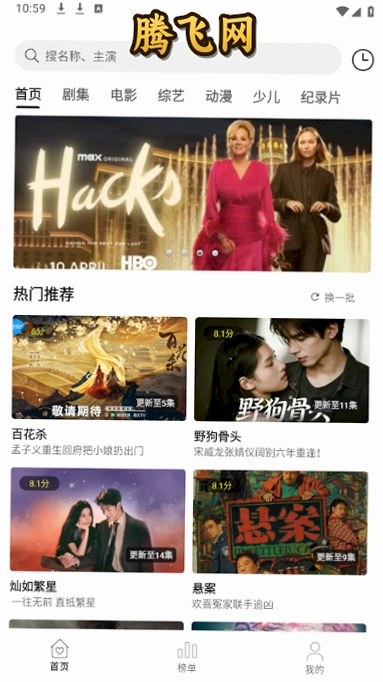Switch to the 纪录片 tab
Image resolution: width=383 pixels, height=682 pixels.
320,97
